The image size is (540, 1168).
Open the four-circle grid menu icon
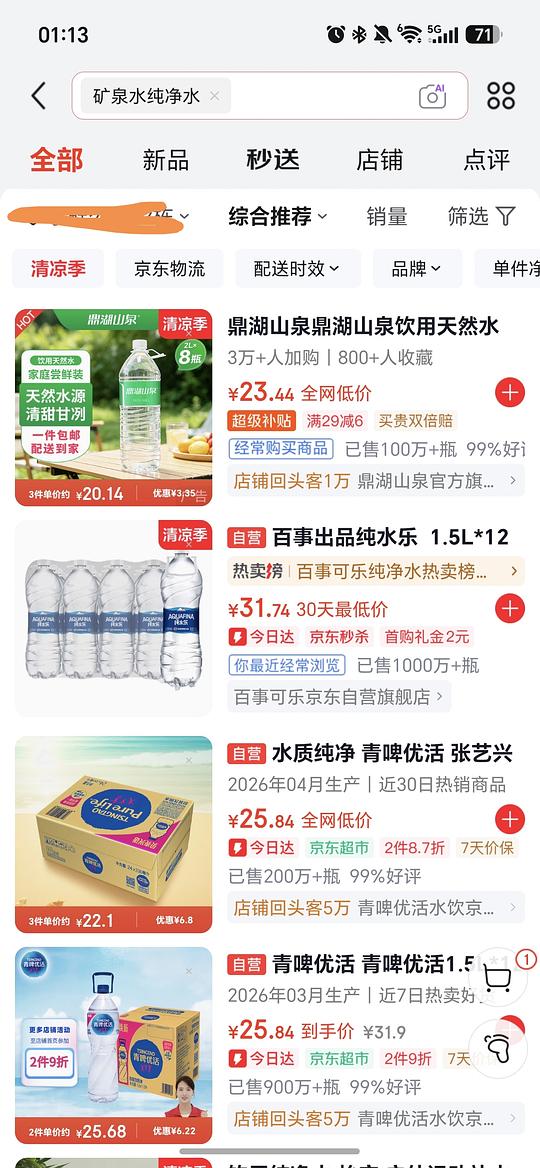click(501, 96)
